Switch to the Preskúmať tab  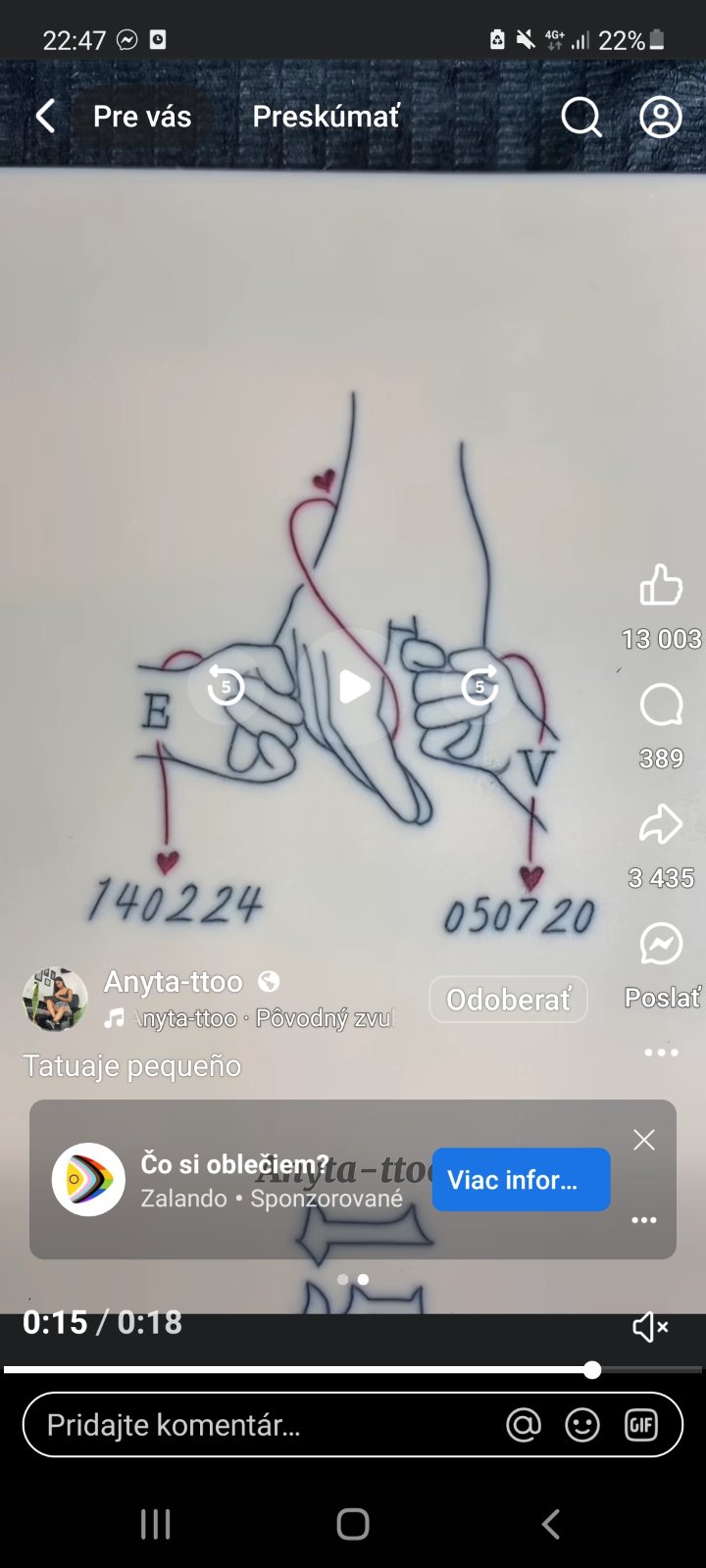pyautogui.click(x=326, y=117)
